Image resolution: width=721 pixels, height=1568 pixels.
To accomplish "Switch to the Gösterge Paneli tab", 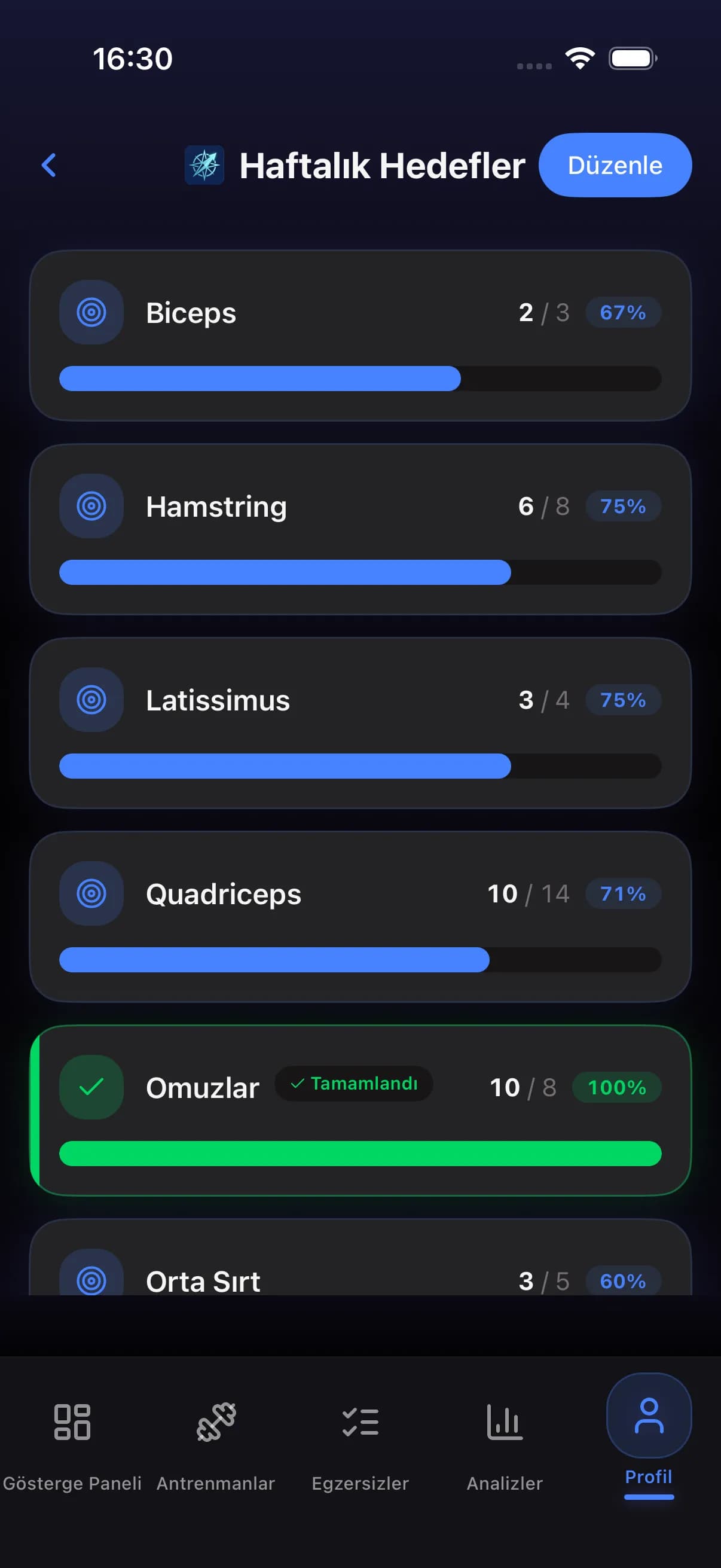I will tap(72, 1441).
